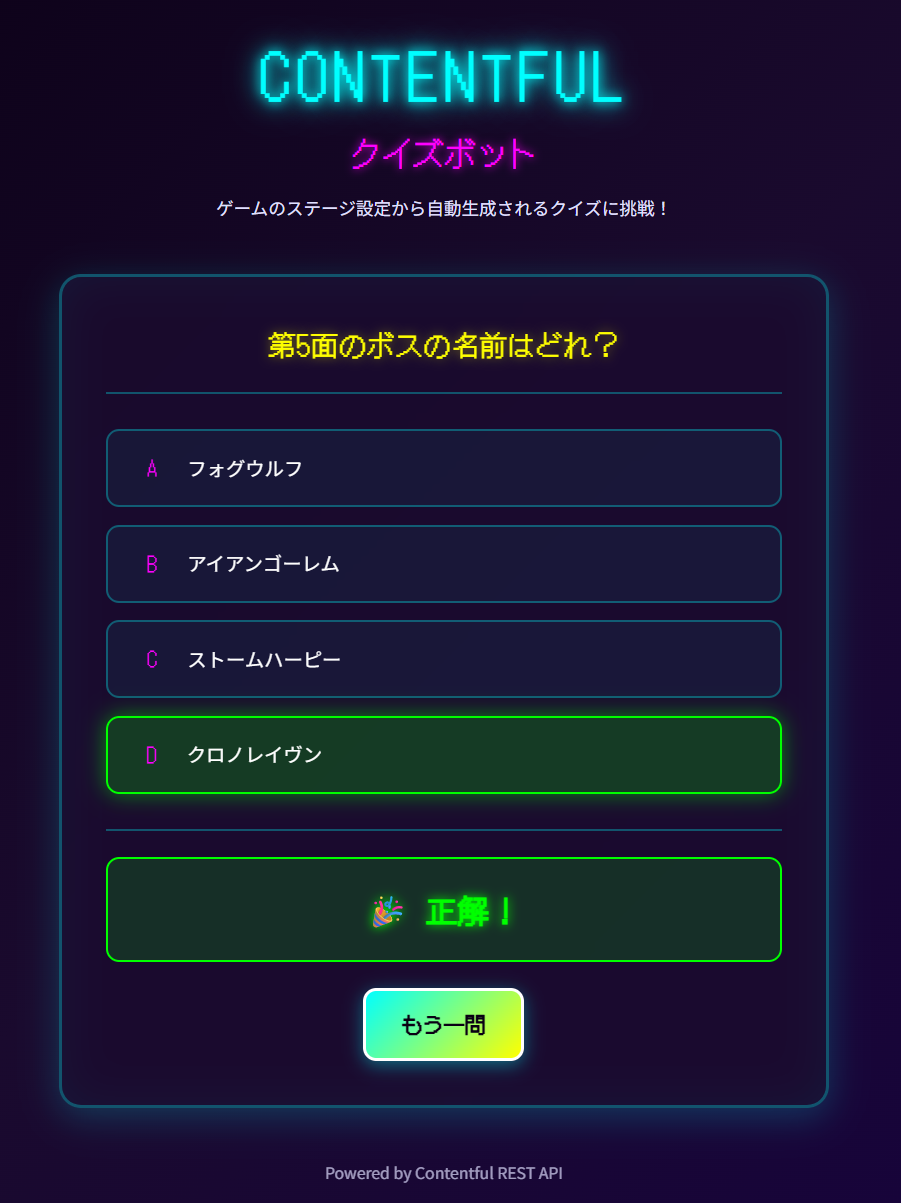Click the letter C badge next to ストームハーピー
901x1203 pixels.
pyautogui.click(x=151, y=659)
